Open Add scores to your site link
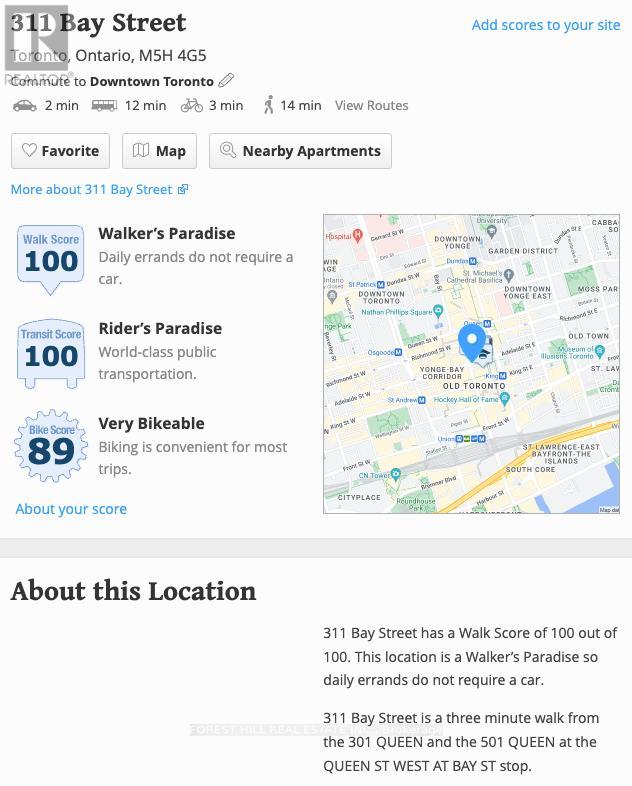Image resolution: width=632 pixels, height=786 pixels. tap(545, 25)
